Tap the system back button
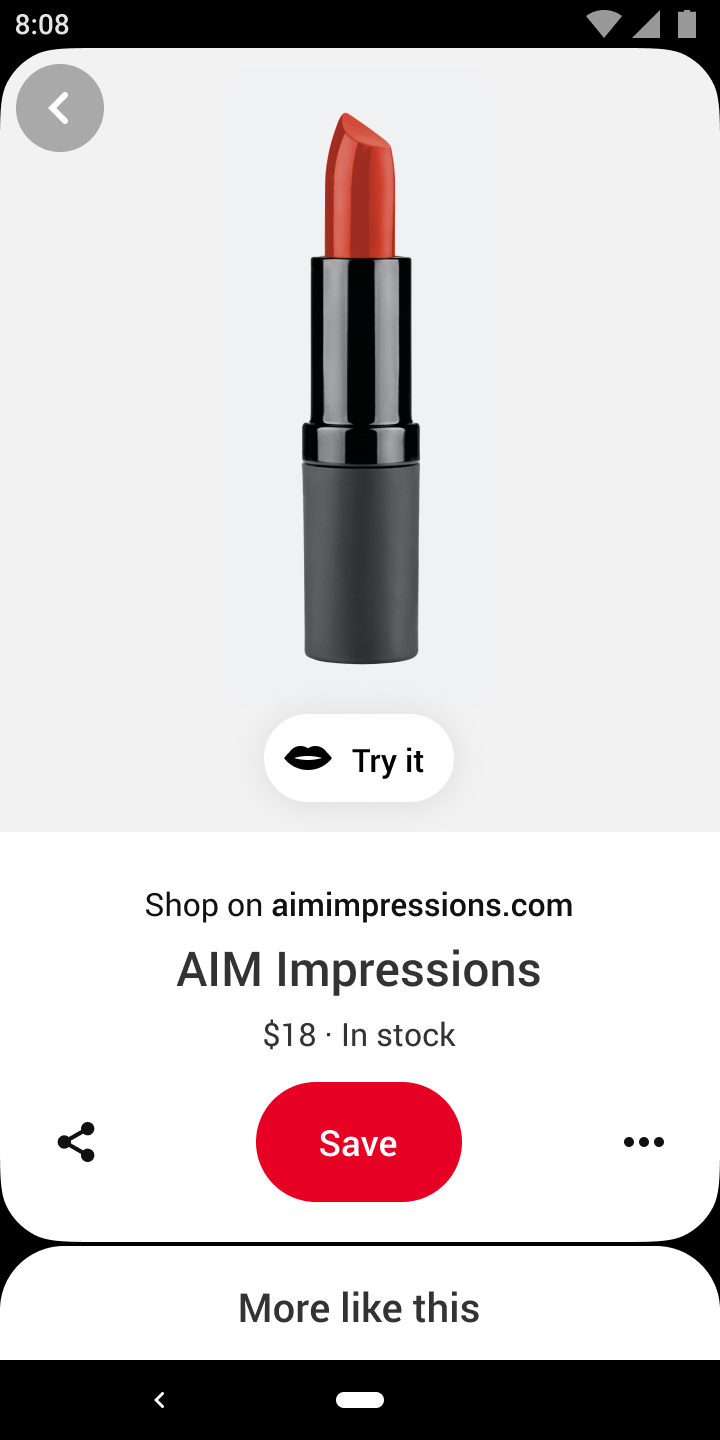 (x=159, y=1400)
